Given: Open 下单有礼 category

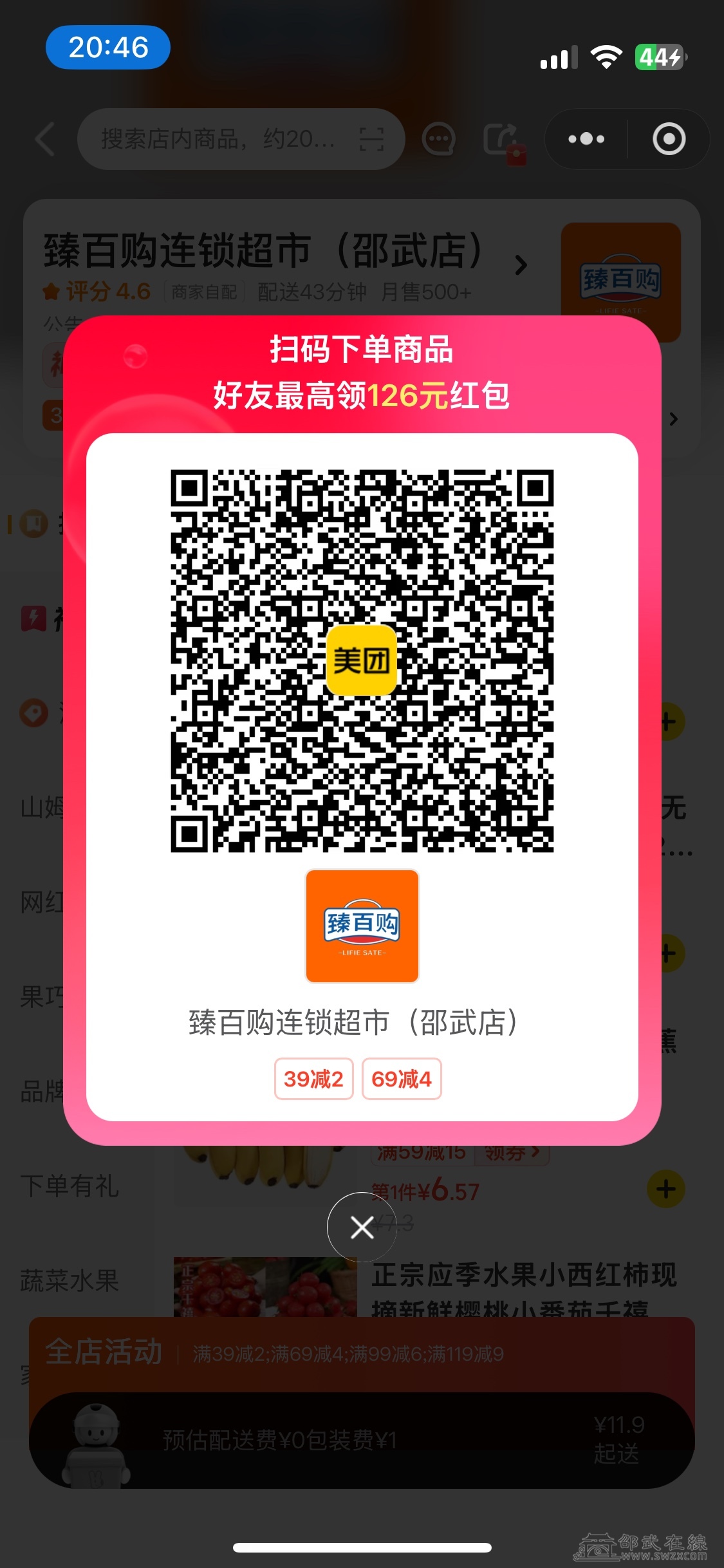Looking at the screenshot, I should (x=70, y=1186).
